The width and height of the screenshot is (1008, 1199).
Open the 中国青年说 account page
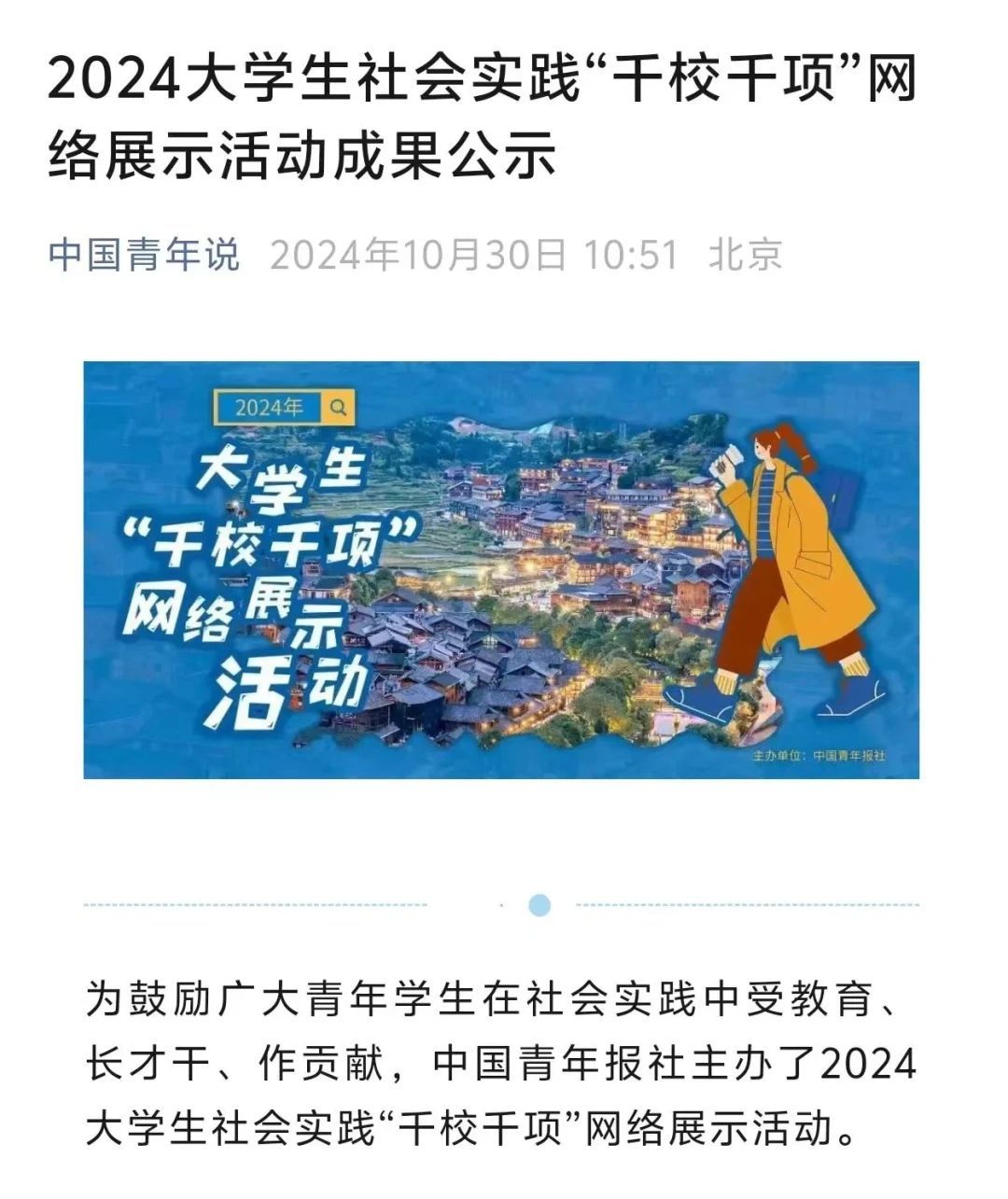coord(144,255)
